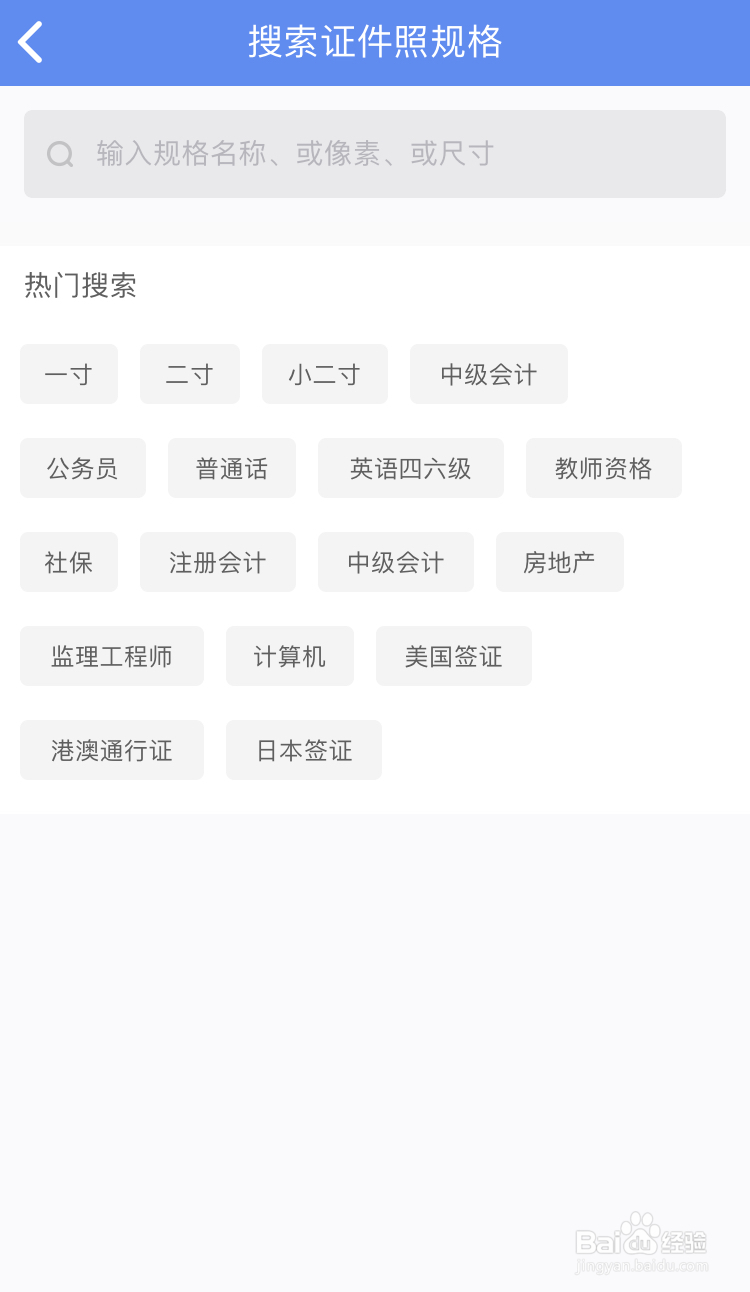Tap the search input field

(x=375, y=154)
